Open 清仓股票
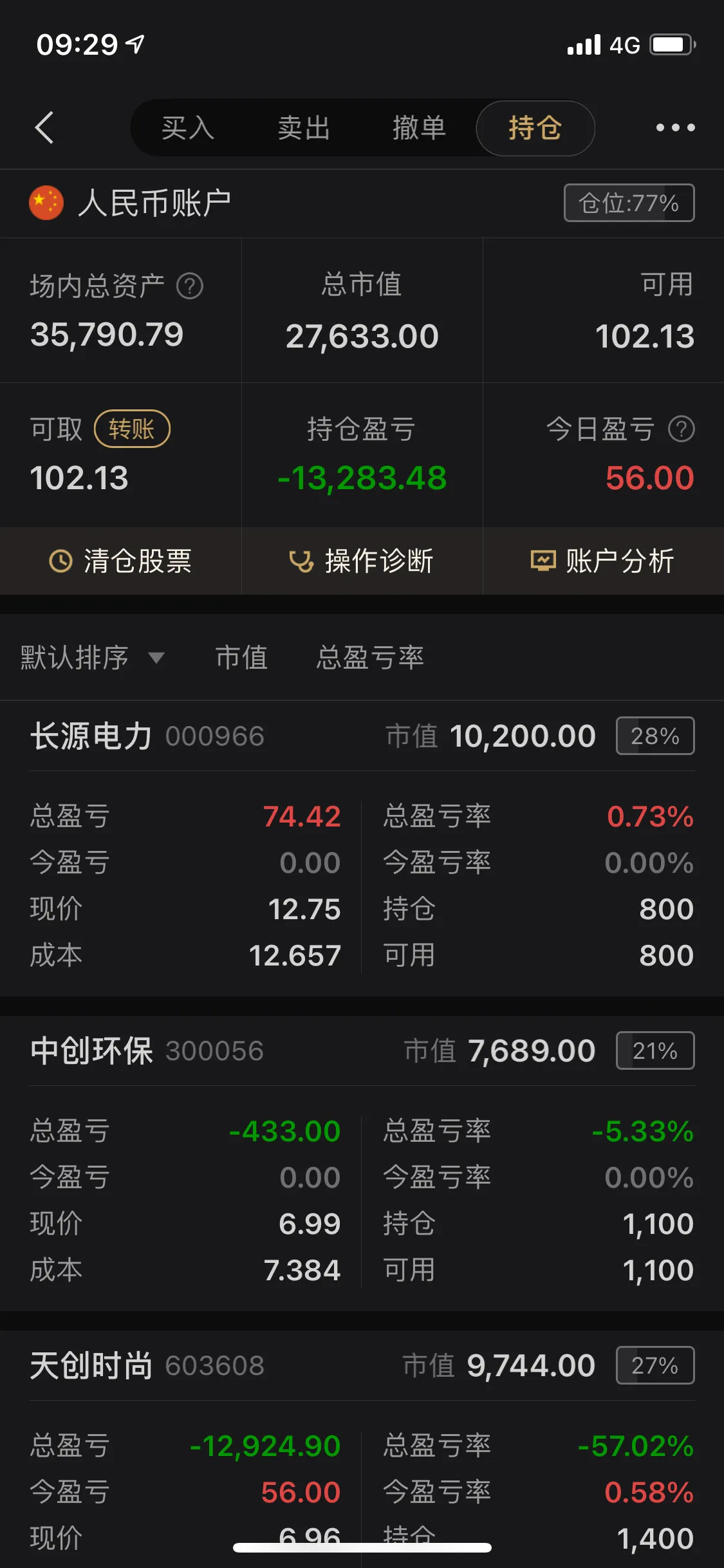Viewport: 724px width, 1568px height. pyautogui.click(x=120, y=561)
